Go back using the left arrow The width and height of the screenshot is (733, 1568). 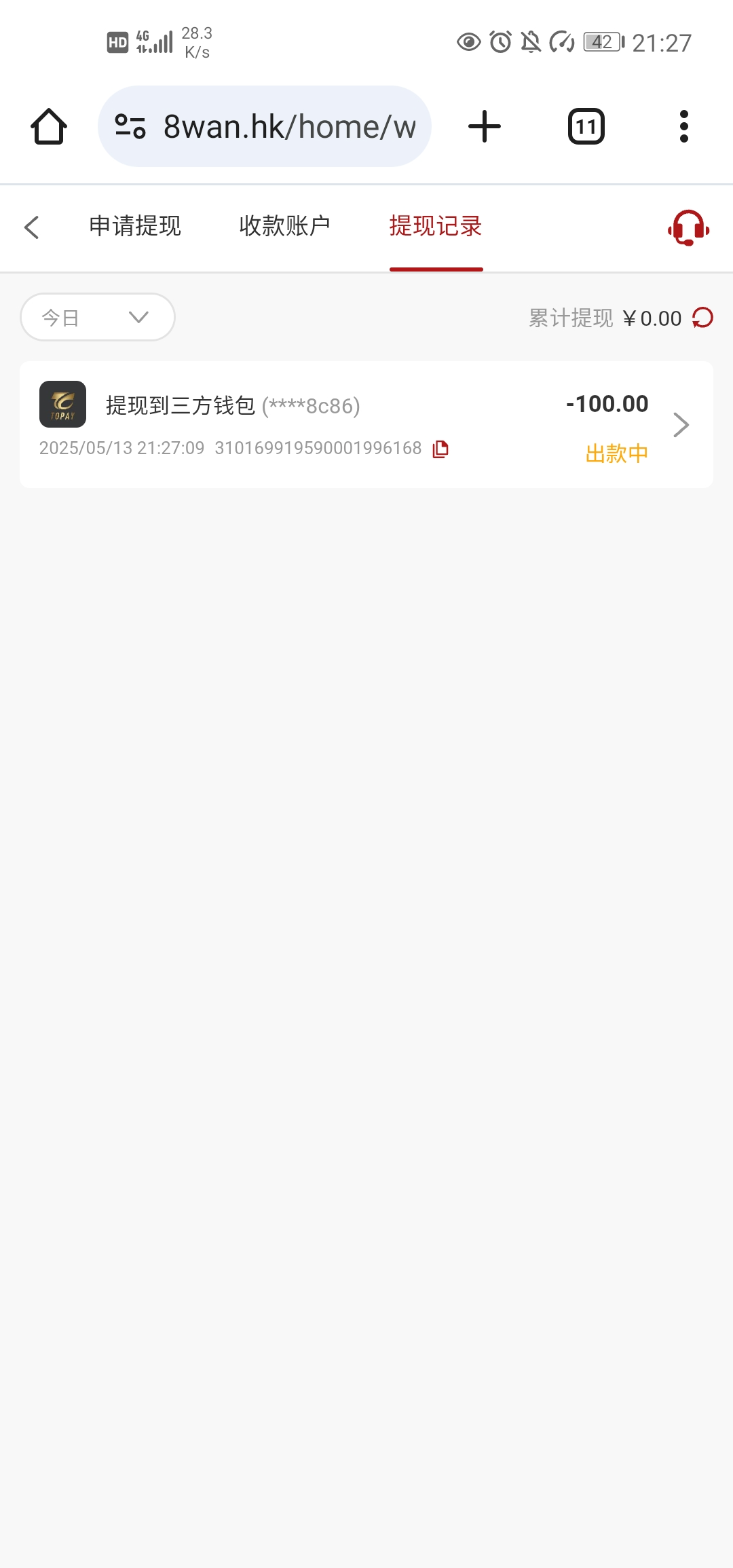point(32,227)
